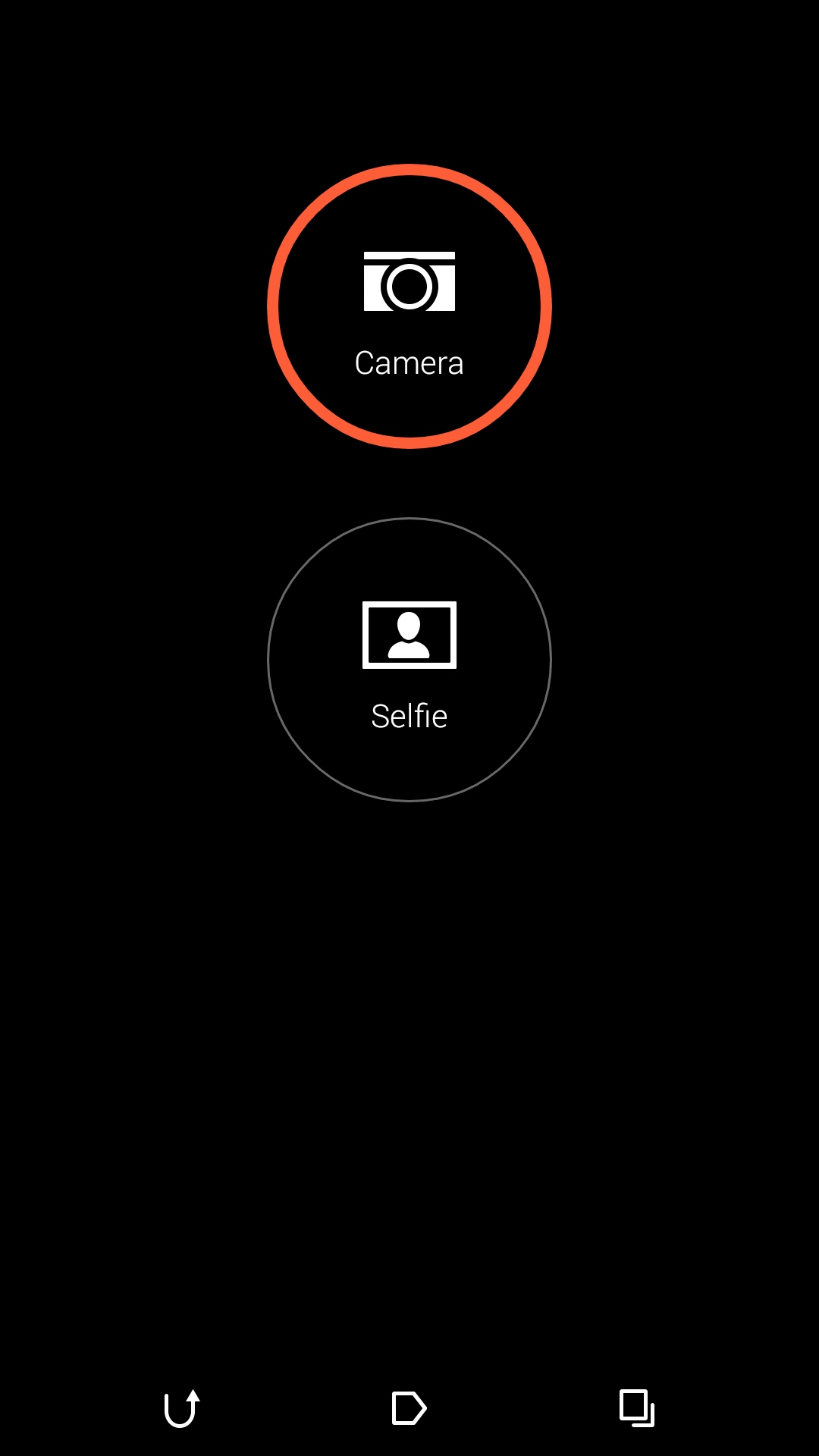Select the Camera mode
The height and width of the screenshot is (1456, 819).
[409, 306]
